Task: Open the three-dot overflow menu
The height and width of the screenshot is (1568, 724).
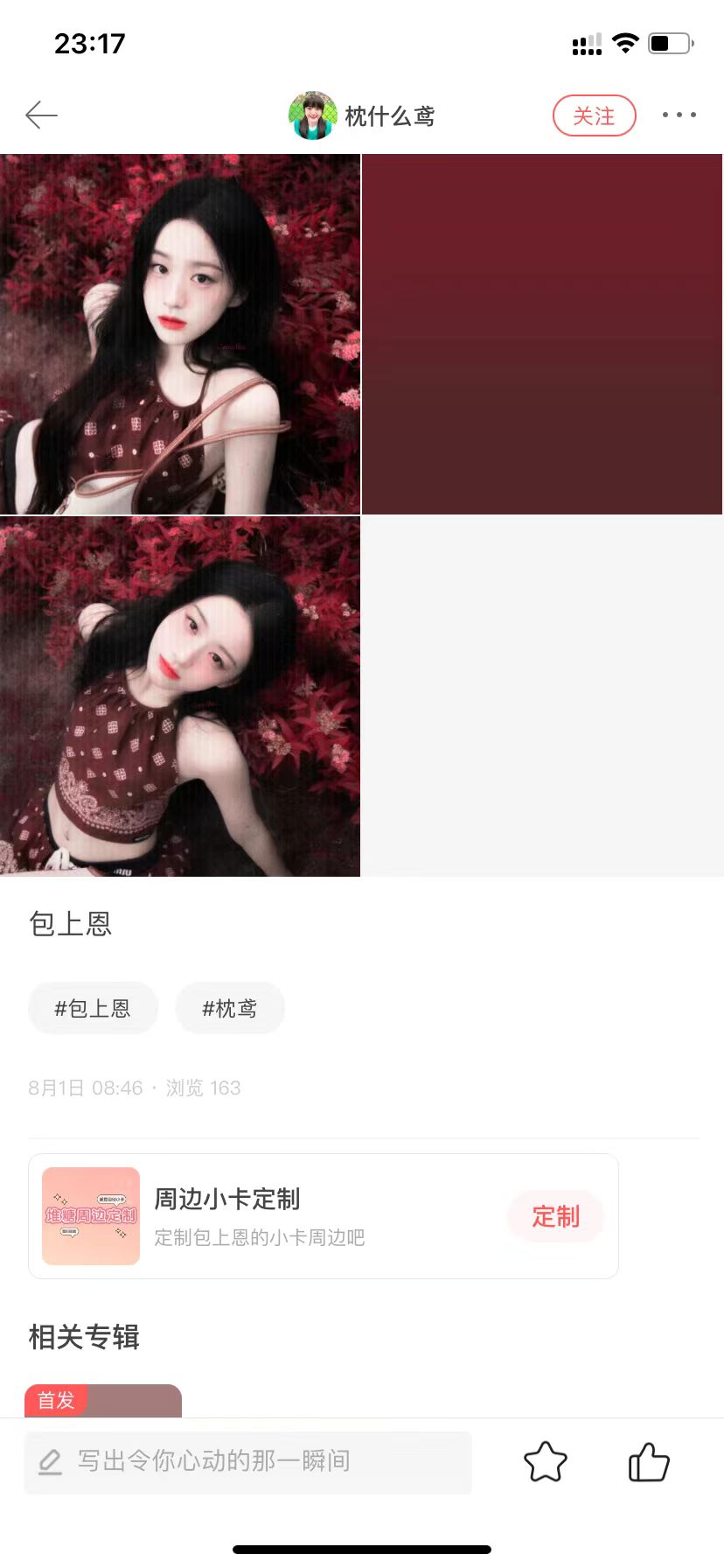Action: click(x=679, y=115)
